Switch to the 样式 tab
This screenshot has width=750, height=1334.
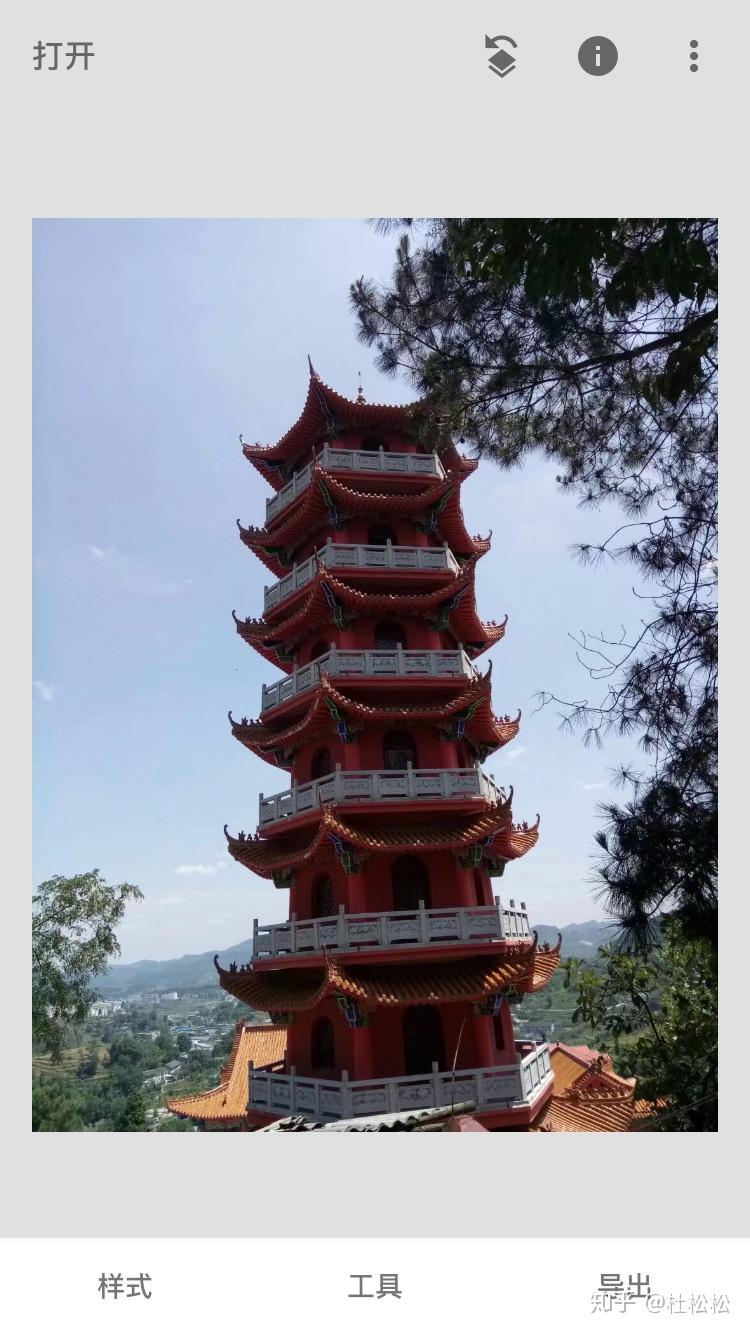click(x=125, y=1286)
